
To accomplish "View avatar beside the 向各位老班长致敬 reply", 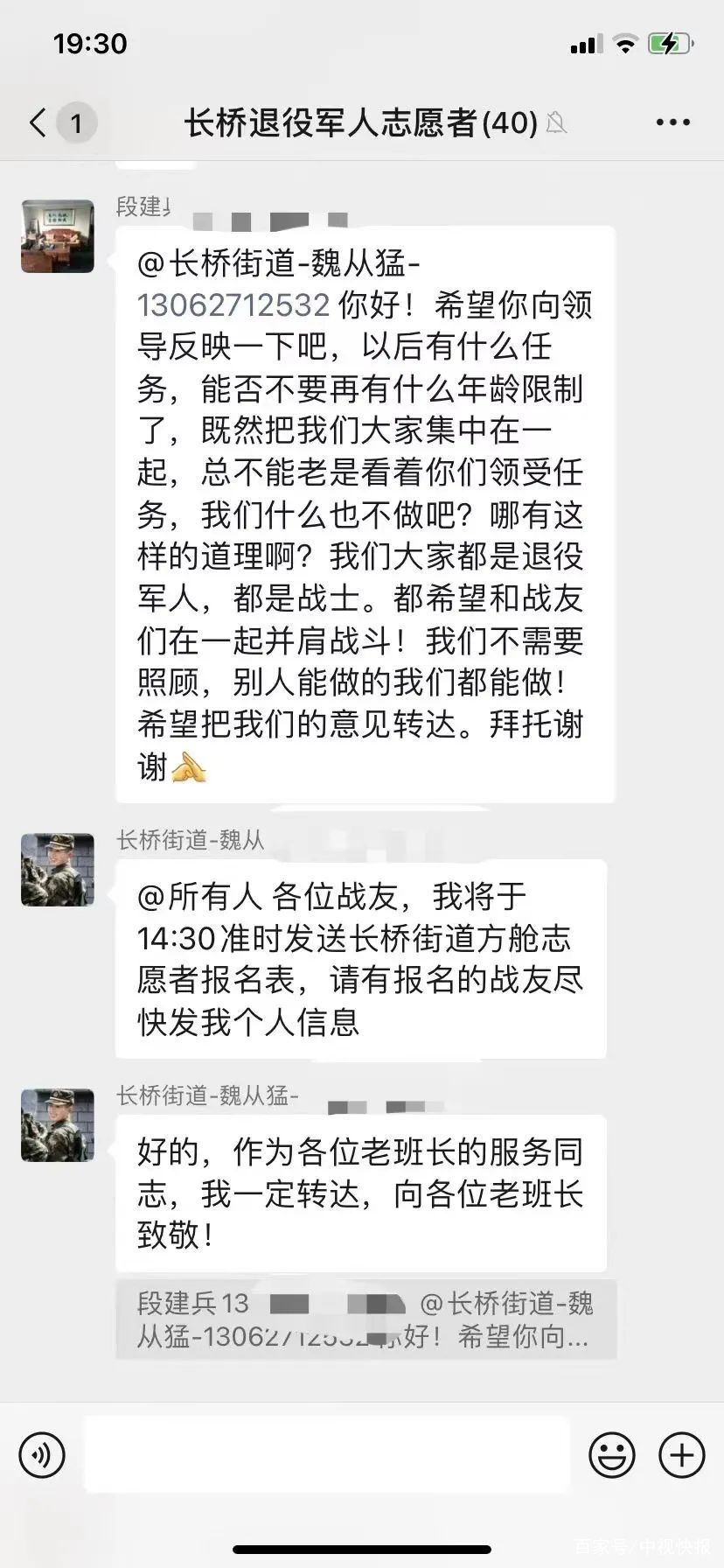I will point(58,1125).
